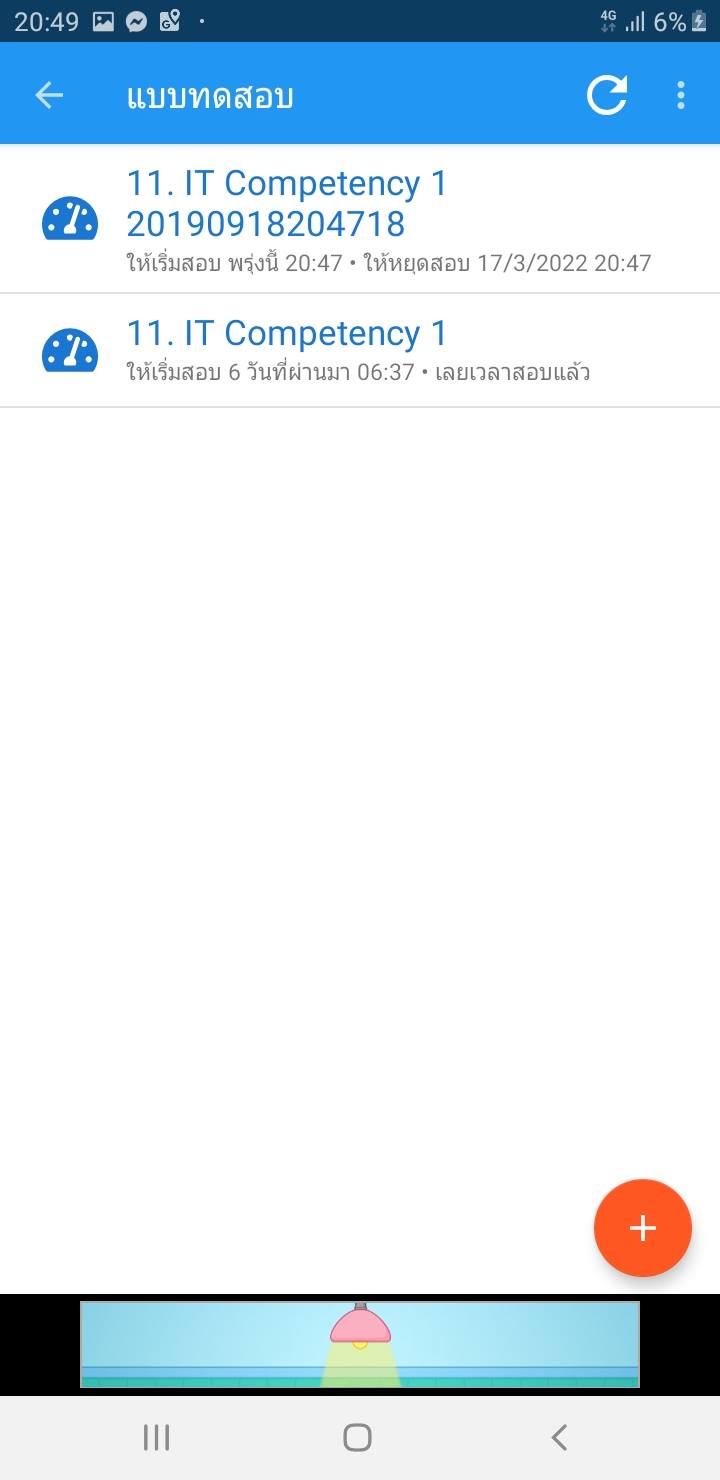Show recent apps from navigation bar
Image resolution: width=720 pixels, height=1480 pixels.
click(x=156, y=1438)
